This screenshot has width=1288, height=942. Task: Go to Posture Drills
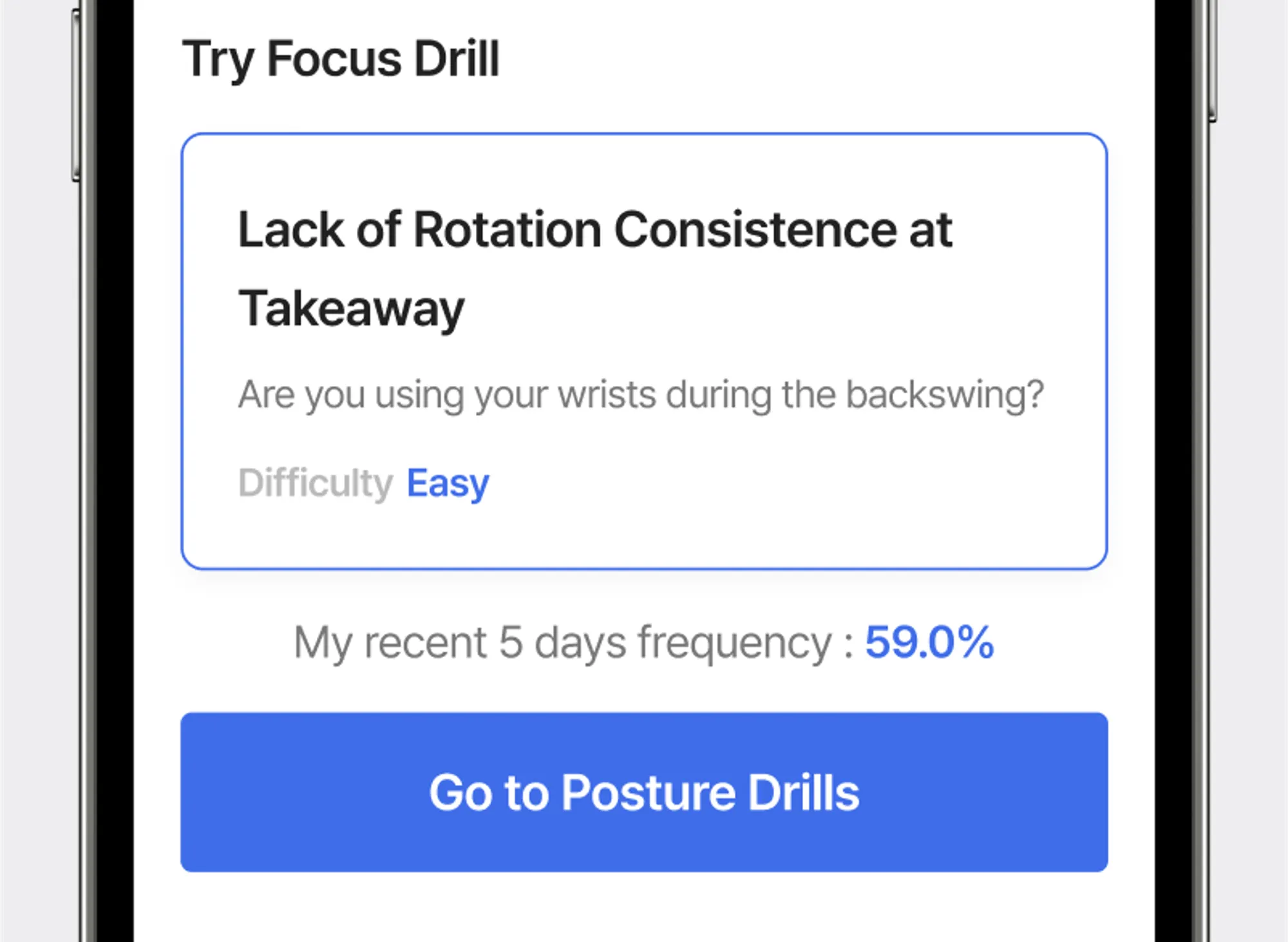(x=644, y=792)
